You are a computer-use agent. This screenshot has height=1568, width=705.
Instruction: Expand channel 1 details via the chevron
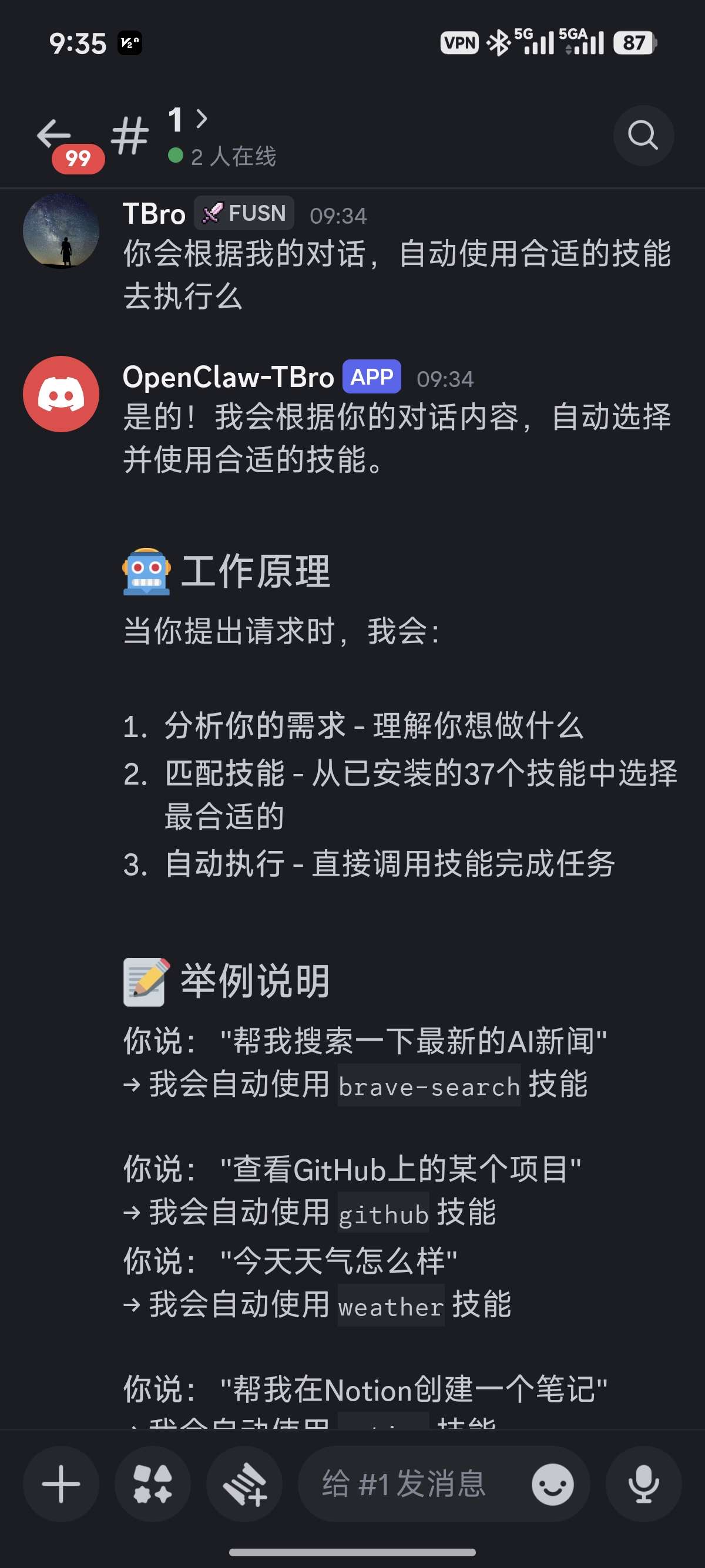[x=201, y=119]
